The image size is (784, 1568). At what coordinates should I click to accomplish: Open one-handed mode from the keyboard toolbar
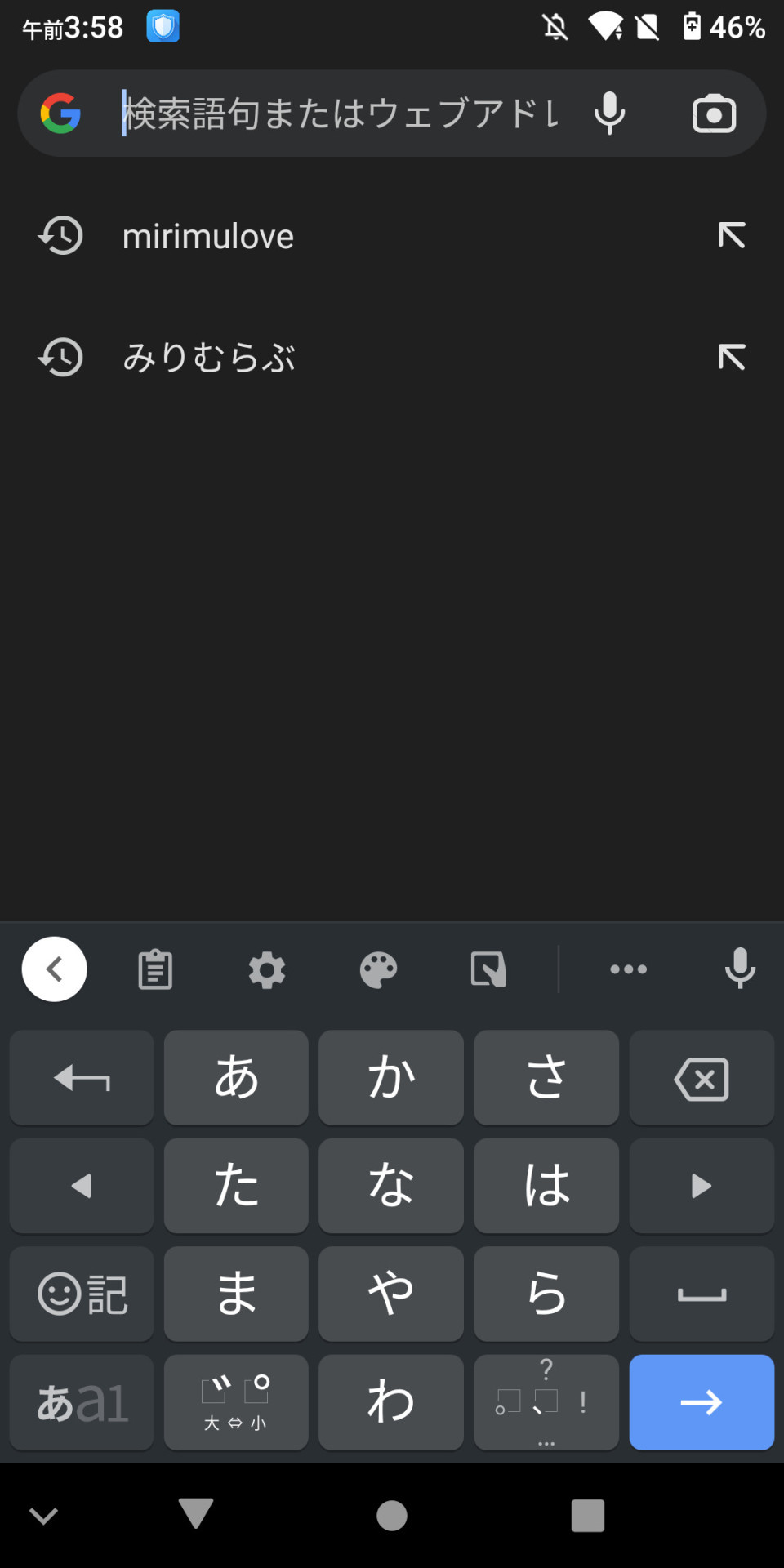[x=489, y=969]
